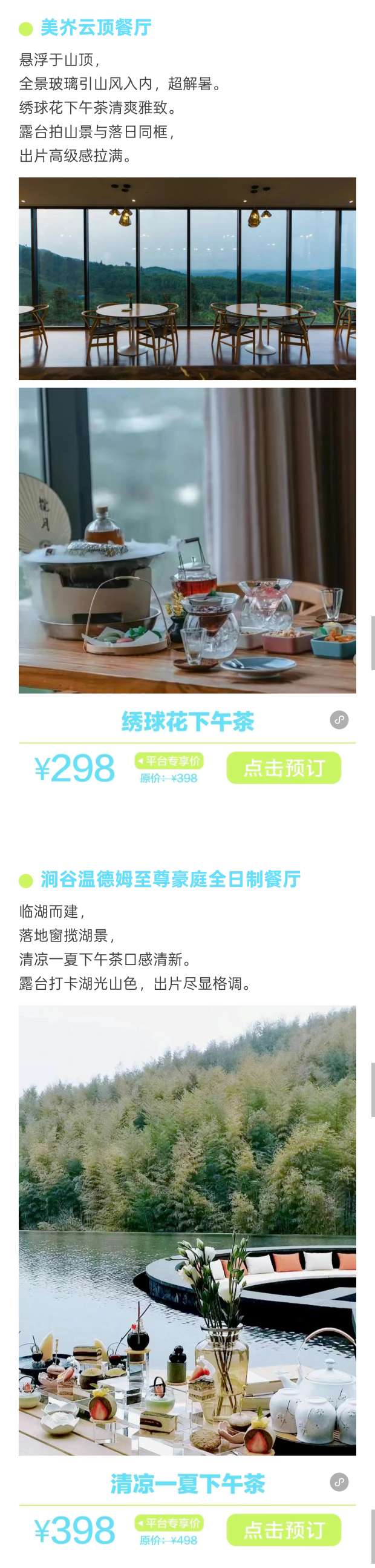Open the link icon beside 绣球花下午茶
This screenshot has width=375, height=1568.
click(x=339, y=719)
